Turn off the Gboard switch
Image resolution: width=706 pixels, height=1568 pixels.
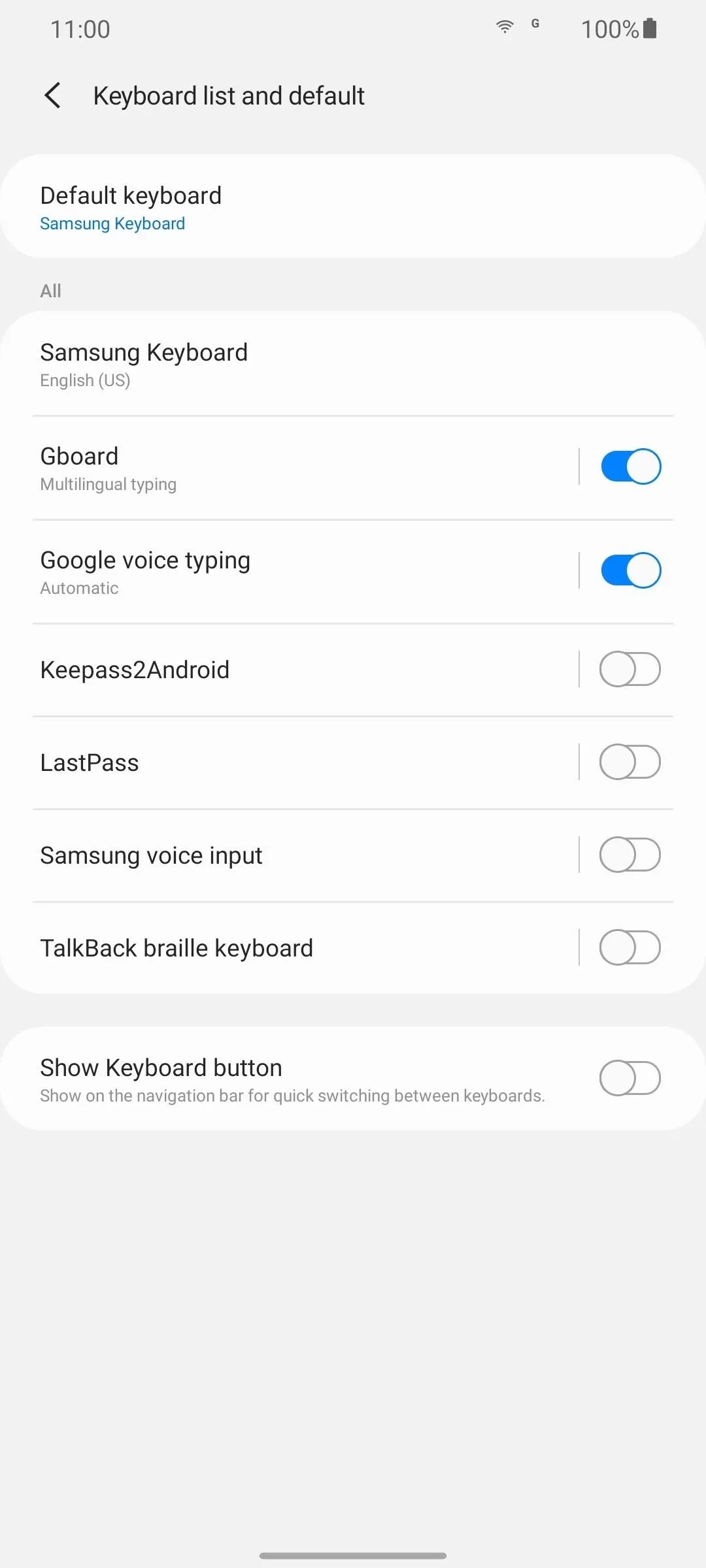[x=630, y=466]
